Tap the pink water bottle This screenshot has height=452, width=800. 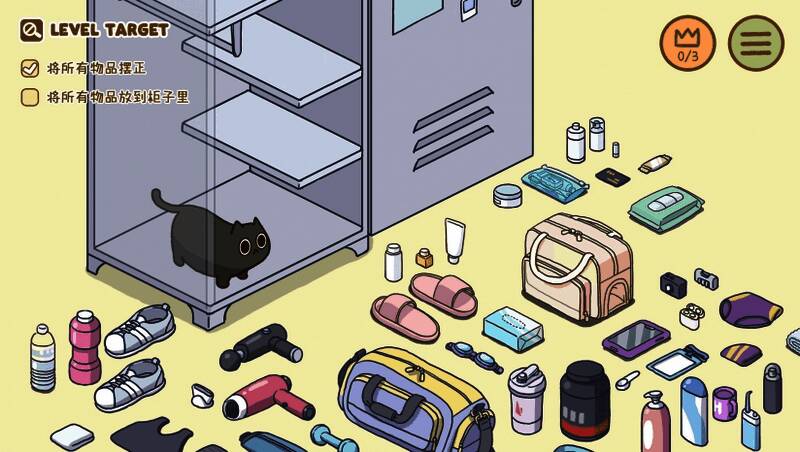(x=84, y=347)
